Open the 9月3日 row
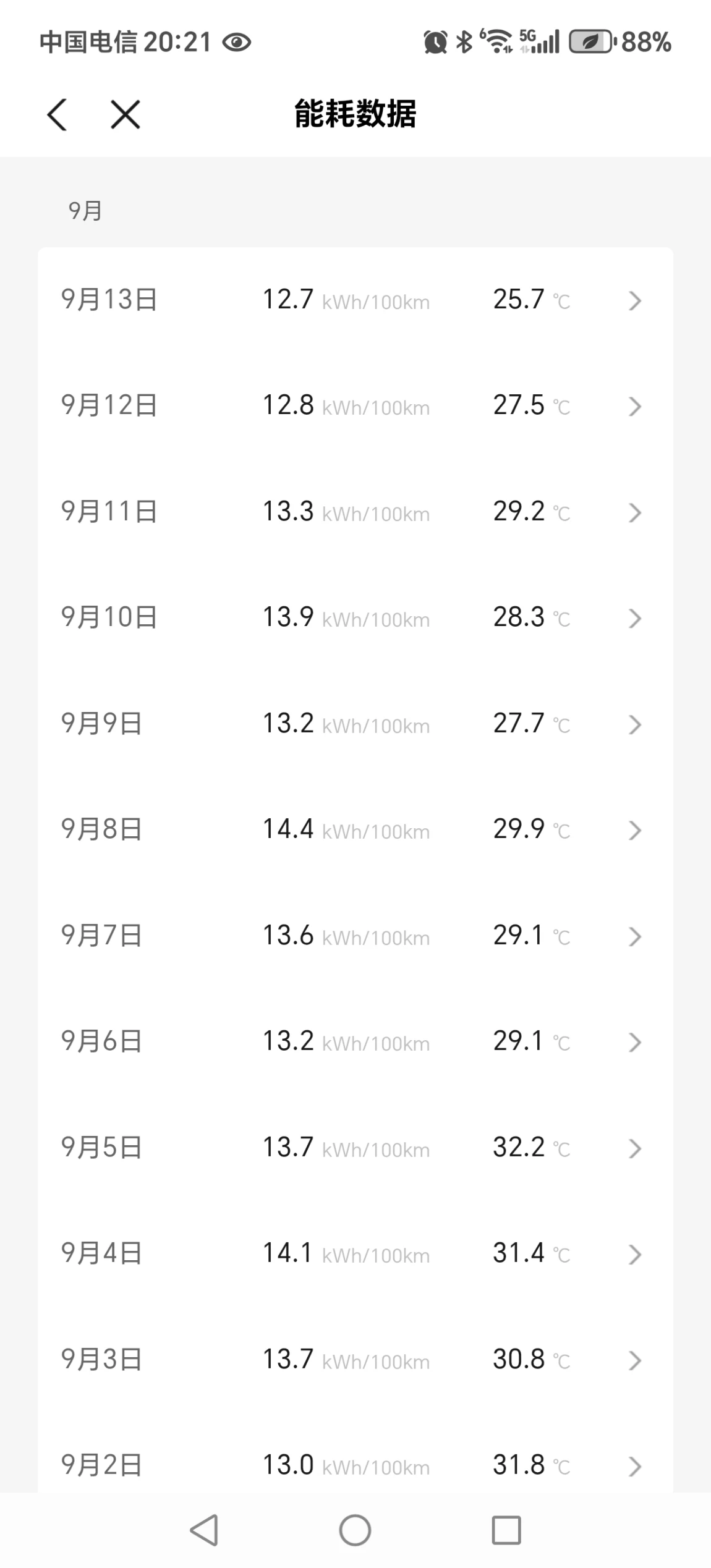The image size is (711, 1568). [355, 1360]
